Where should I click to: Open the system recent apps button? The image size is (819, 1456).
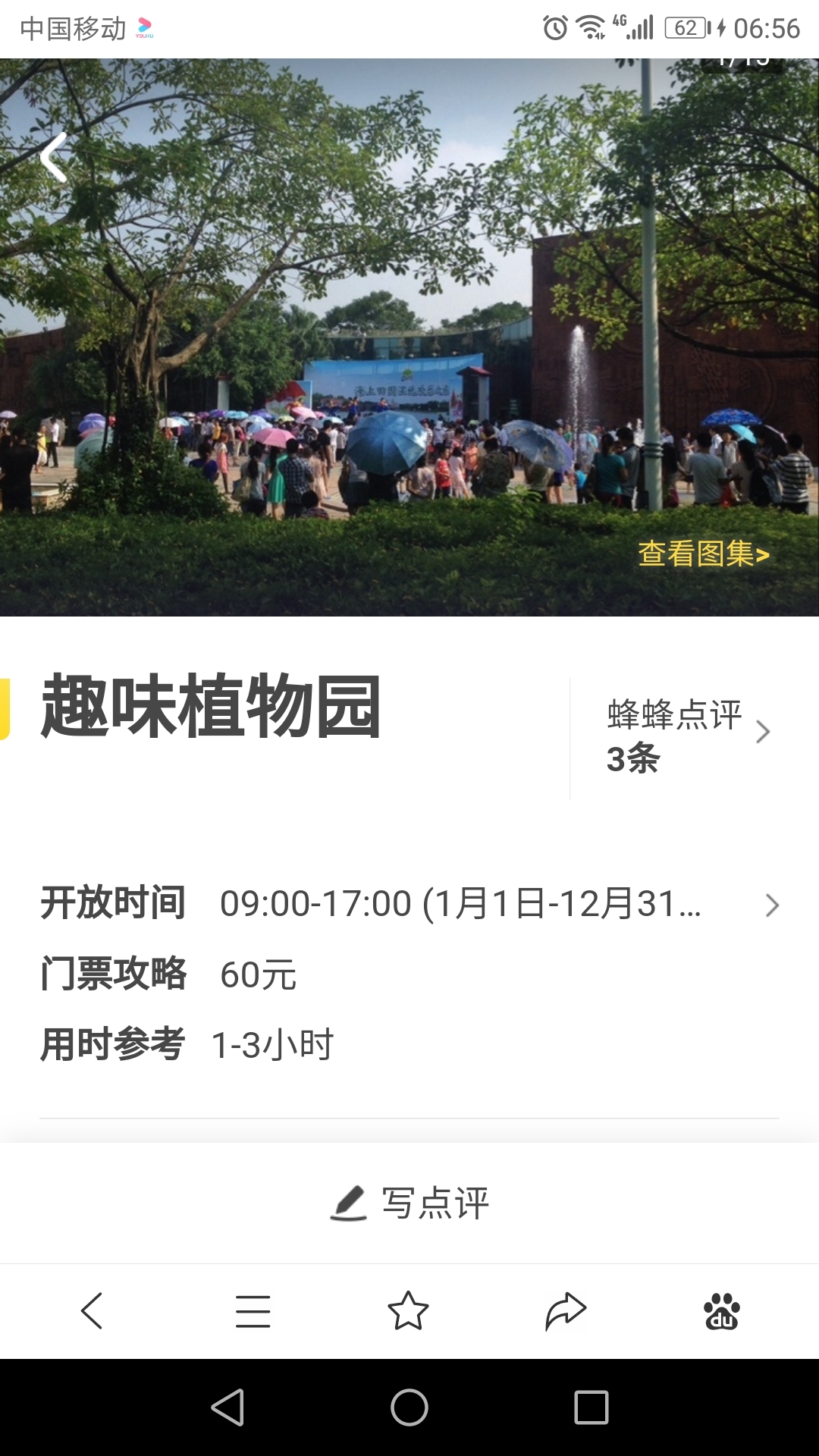coord(591,1407)
